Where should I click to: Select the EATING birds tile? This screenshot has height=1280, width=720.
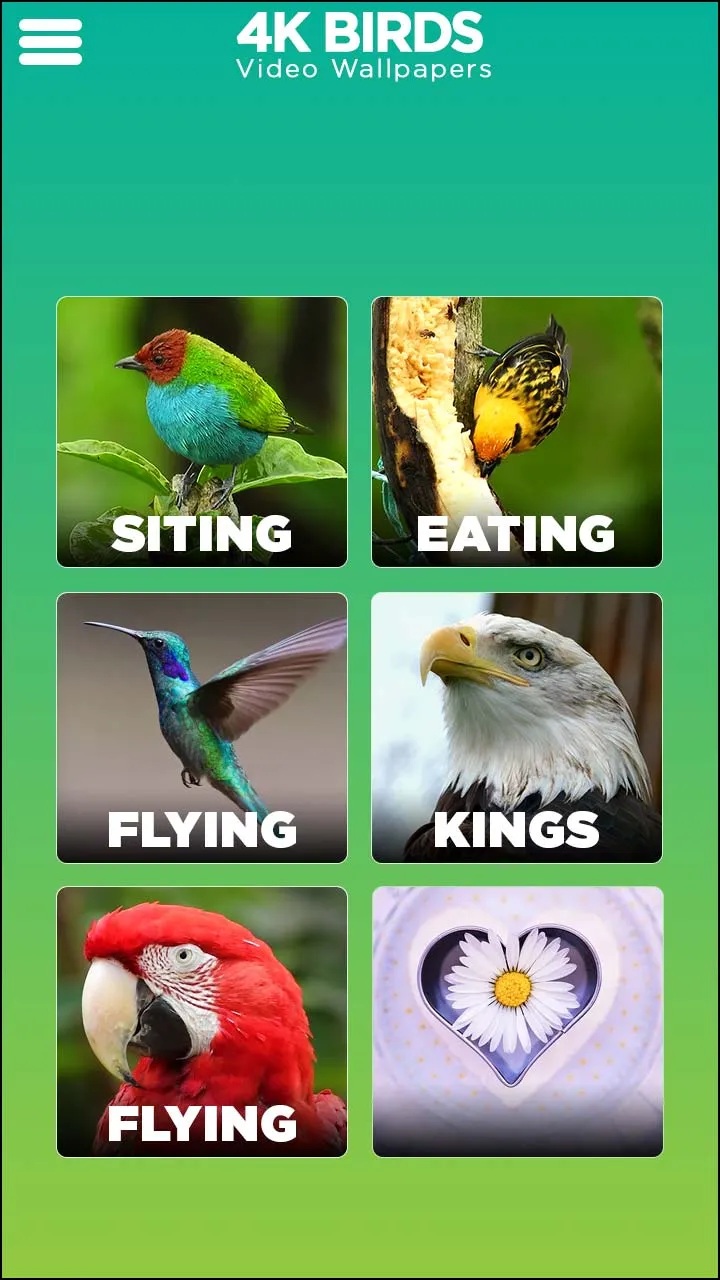pos(517,432)
